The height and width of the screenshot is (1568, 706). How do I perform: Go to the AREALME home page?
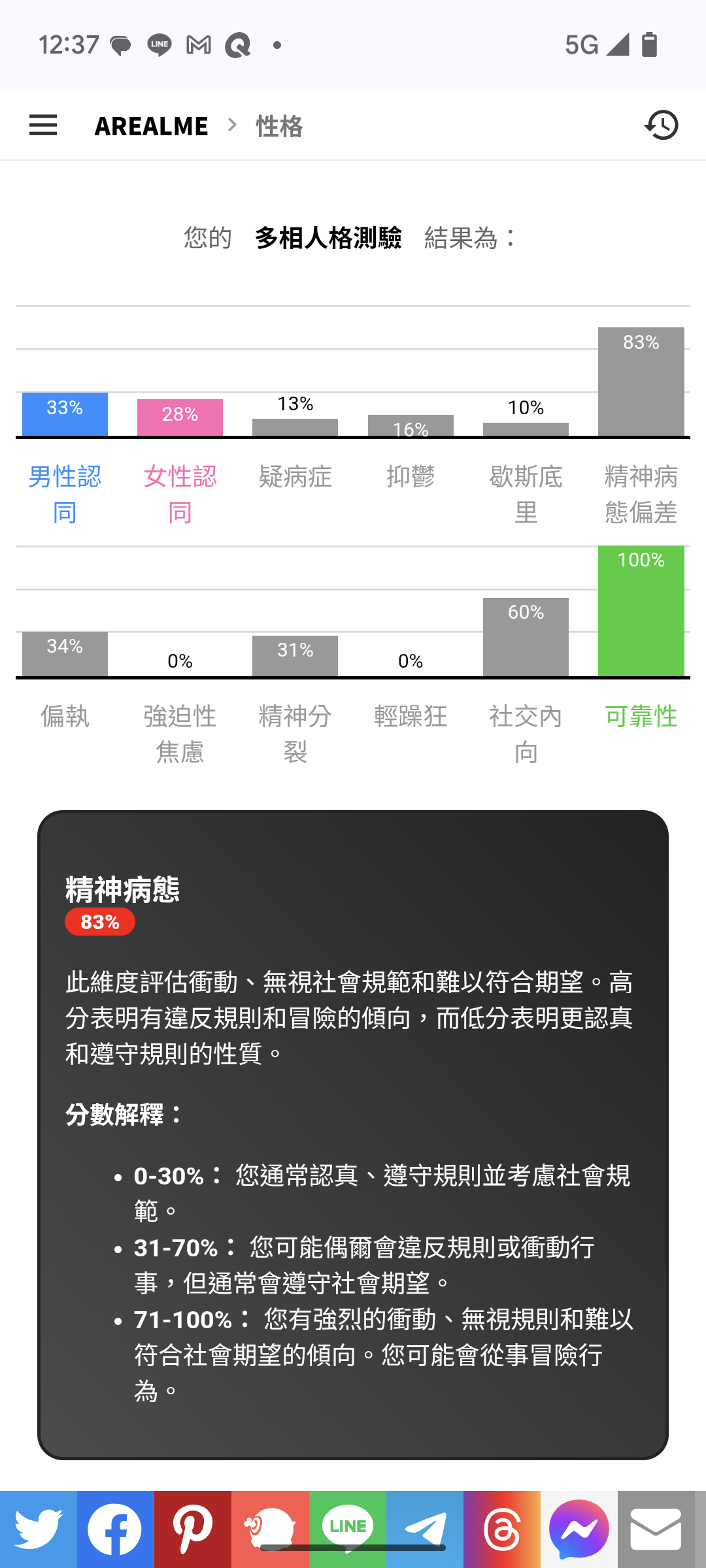[x=151, y=125]
